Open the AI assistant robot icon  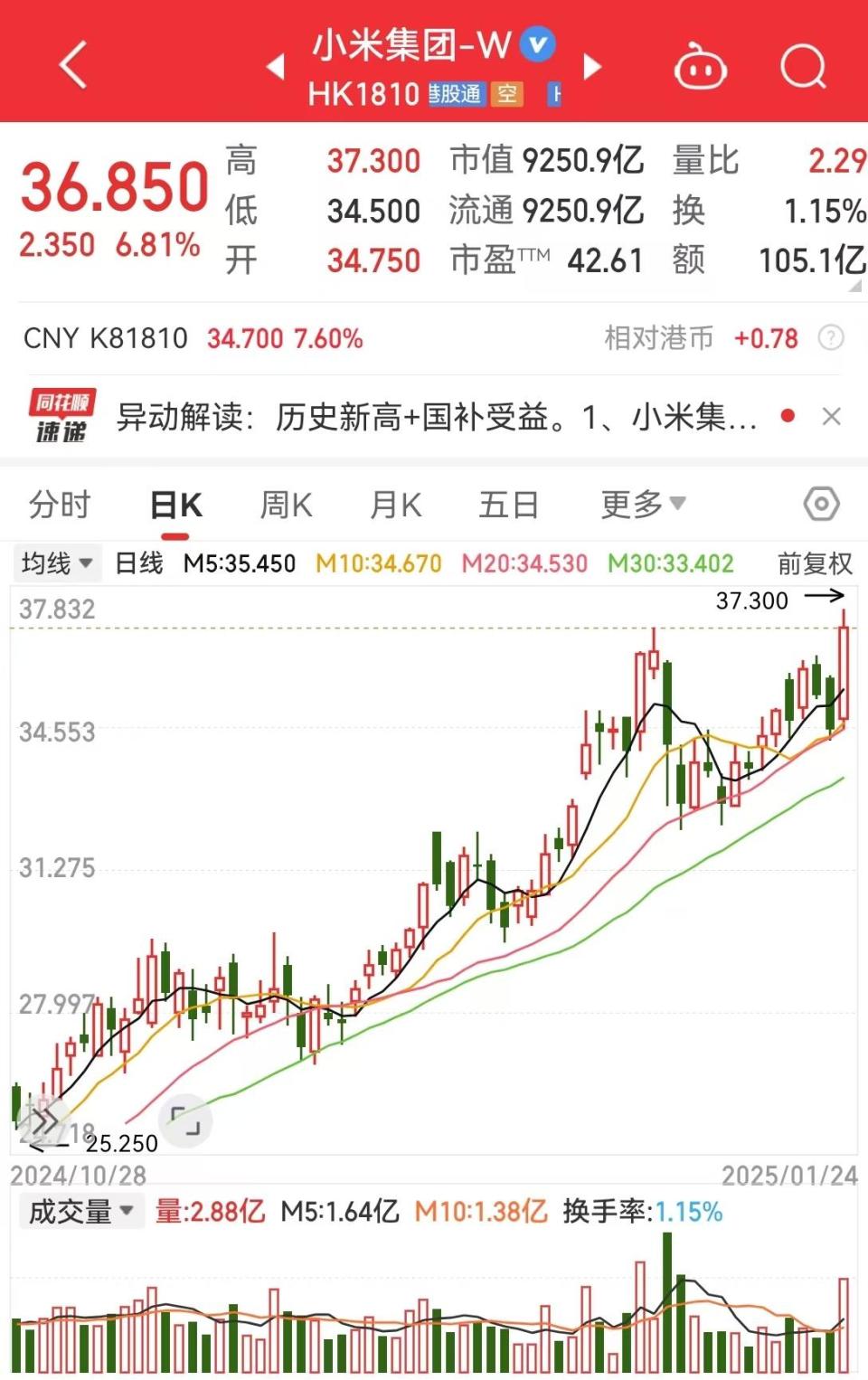[701, 65]
